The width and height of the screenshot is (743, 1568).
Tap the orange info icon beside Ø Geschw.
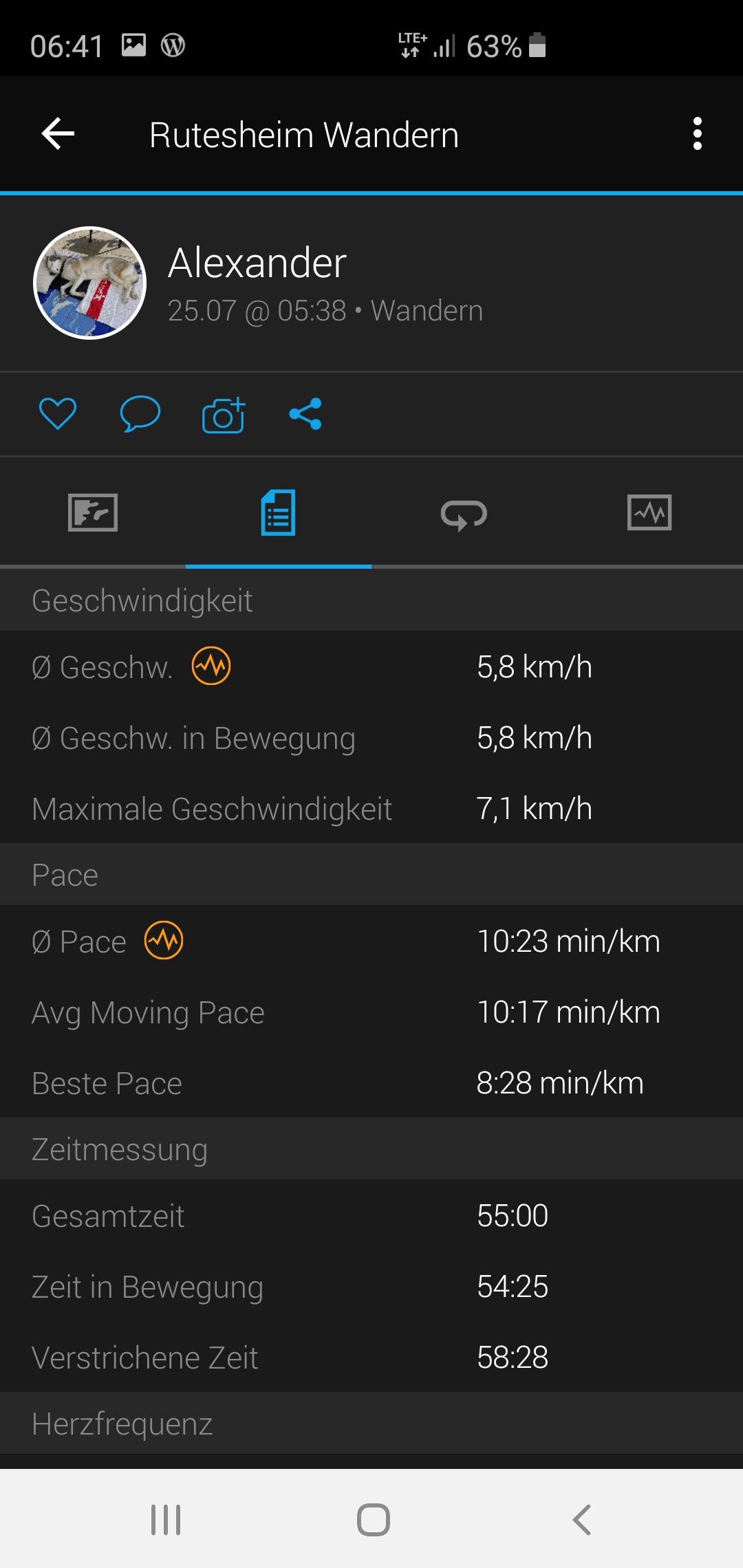[211, 666]
